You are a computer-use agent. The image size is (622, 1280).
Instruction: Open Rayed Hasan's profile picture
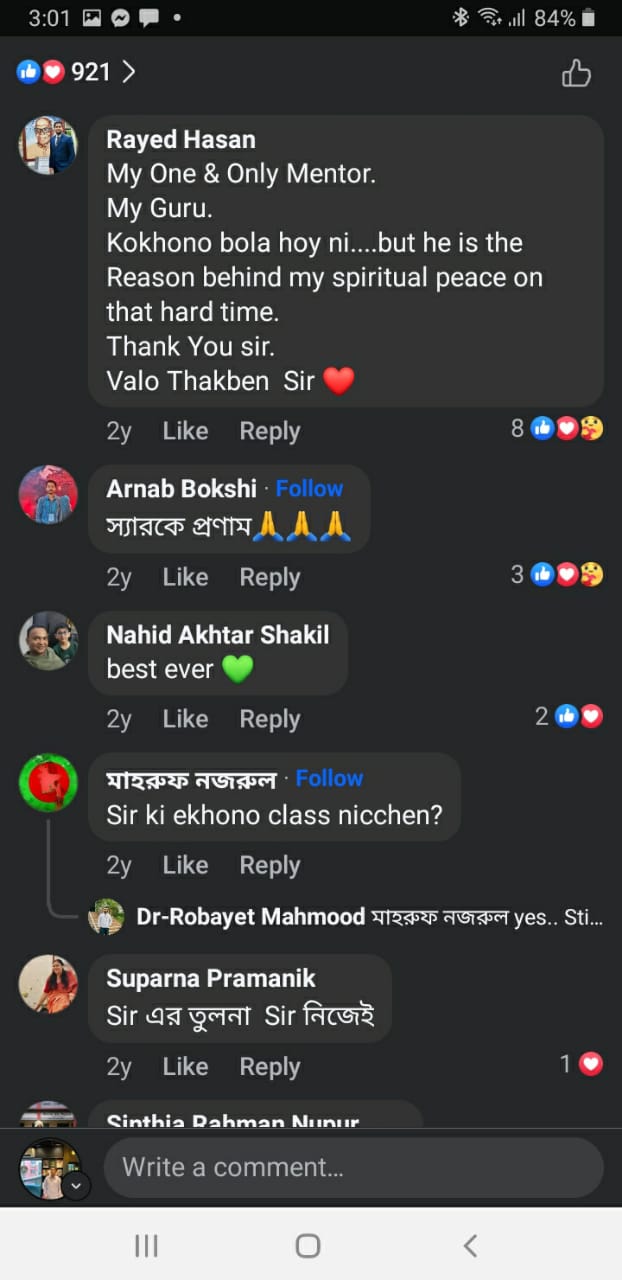(48, 145)
